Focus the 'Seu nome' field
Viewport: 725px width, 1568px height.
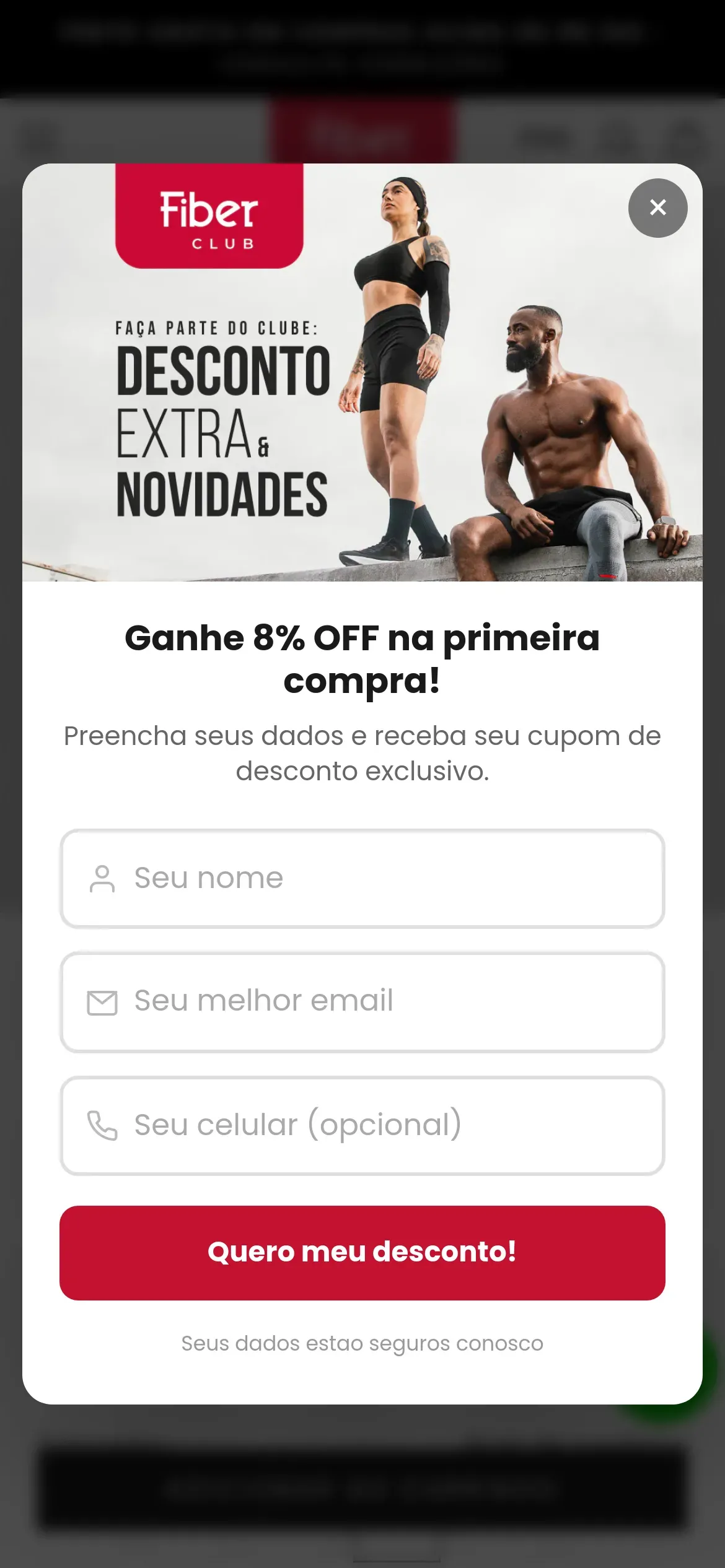click(362, 878)
